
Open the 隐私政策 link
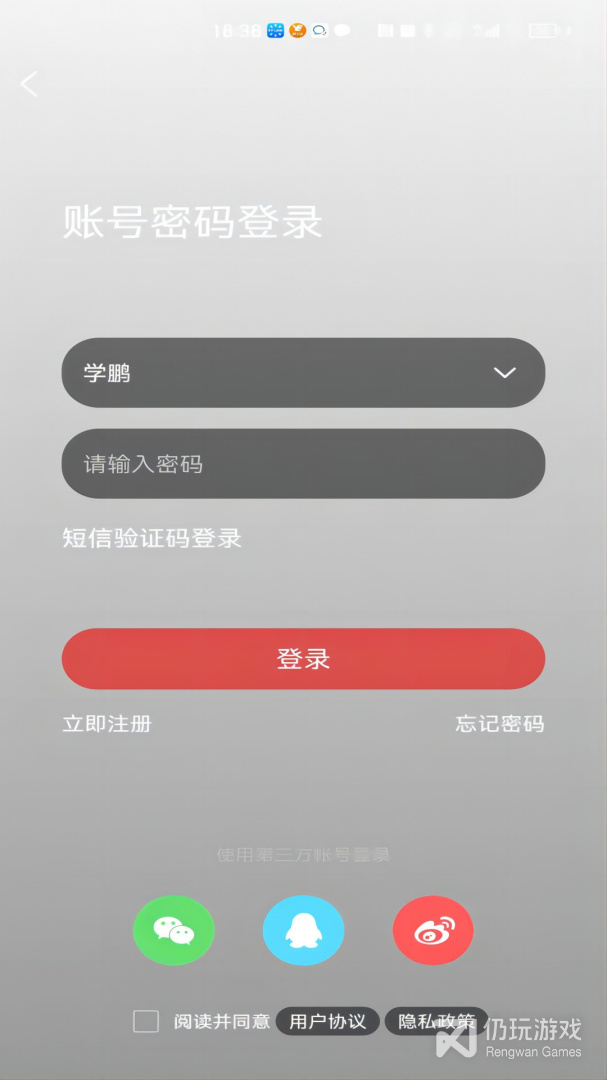(436, 1021)
